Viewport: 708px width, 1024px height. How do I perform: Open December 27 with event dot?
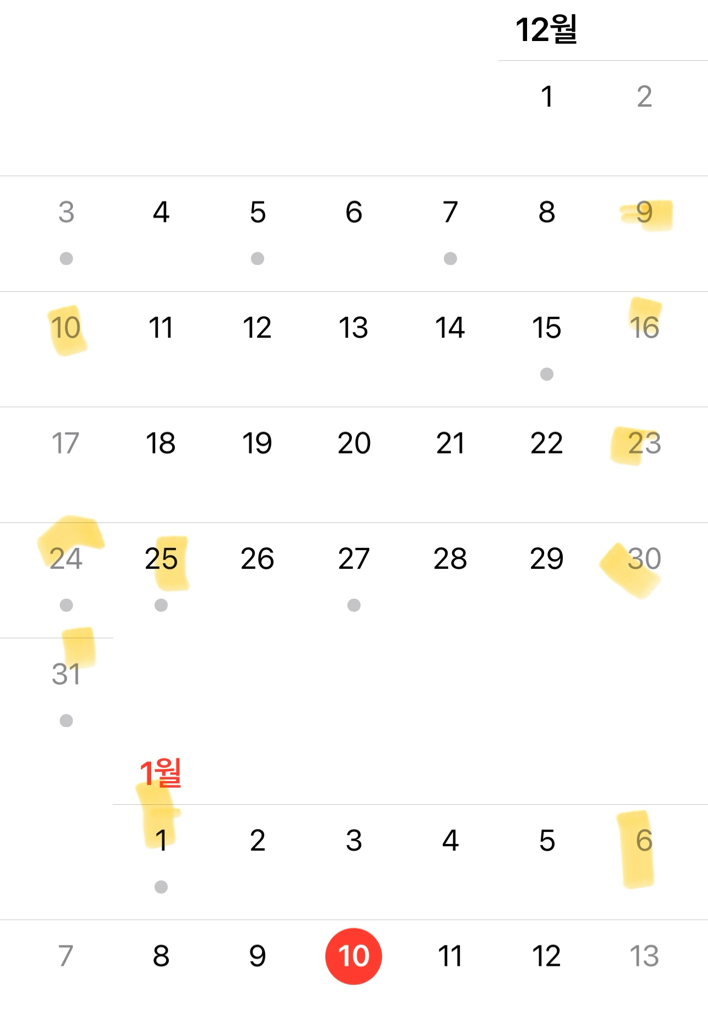[353, 559]
